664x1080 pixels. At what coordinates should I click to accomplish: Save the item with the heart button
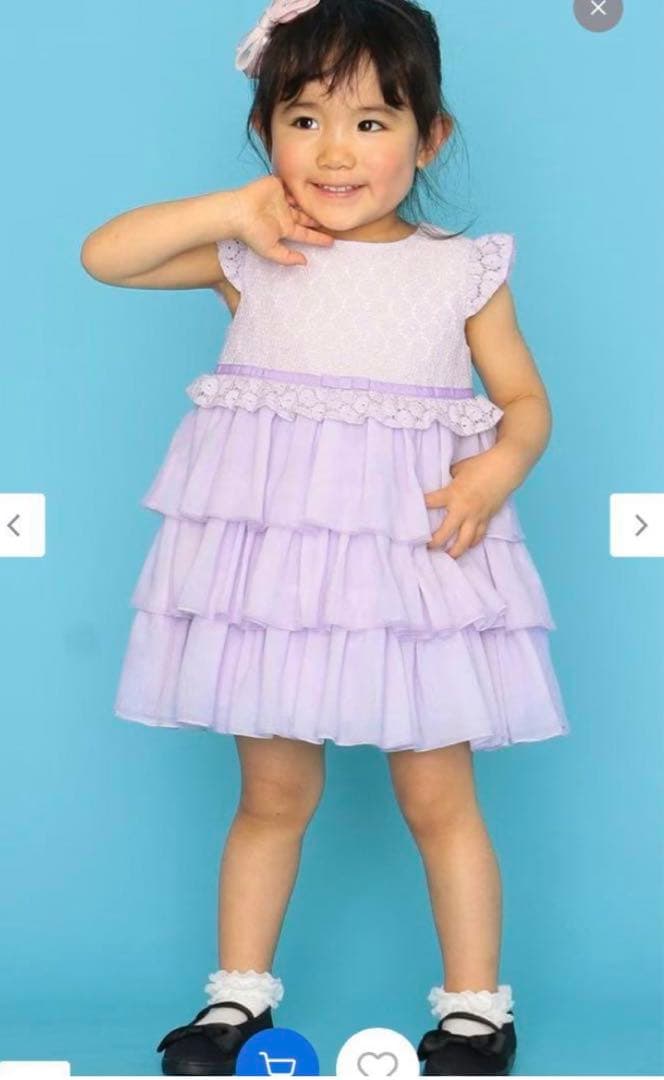pyautogui.click(x=376, y=1063)
